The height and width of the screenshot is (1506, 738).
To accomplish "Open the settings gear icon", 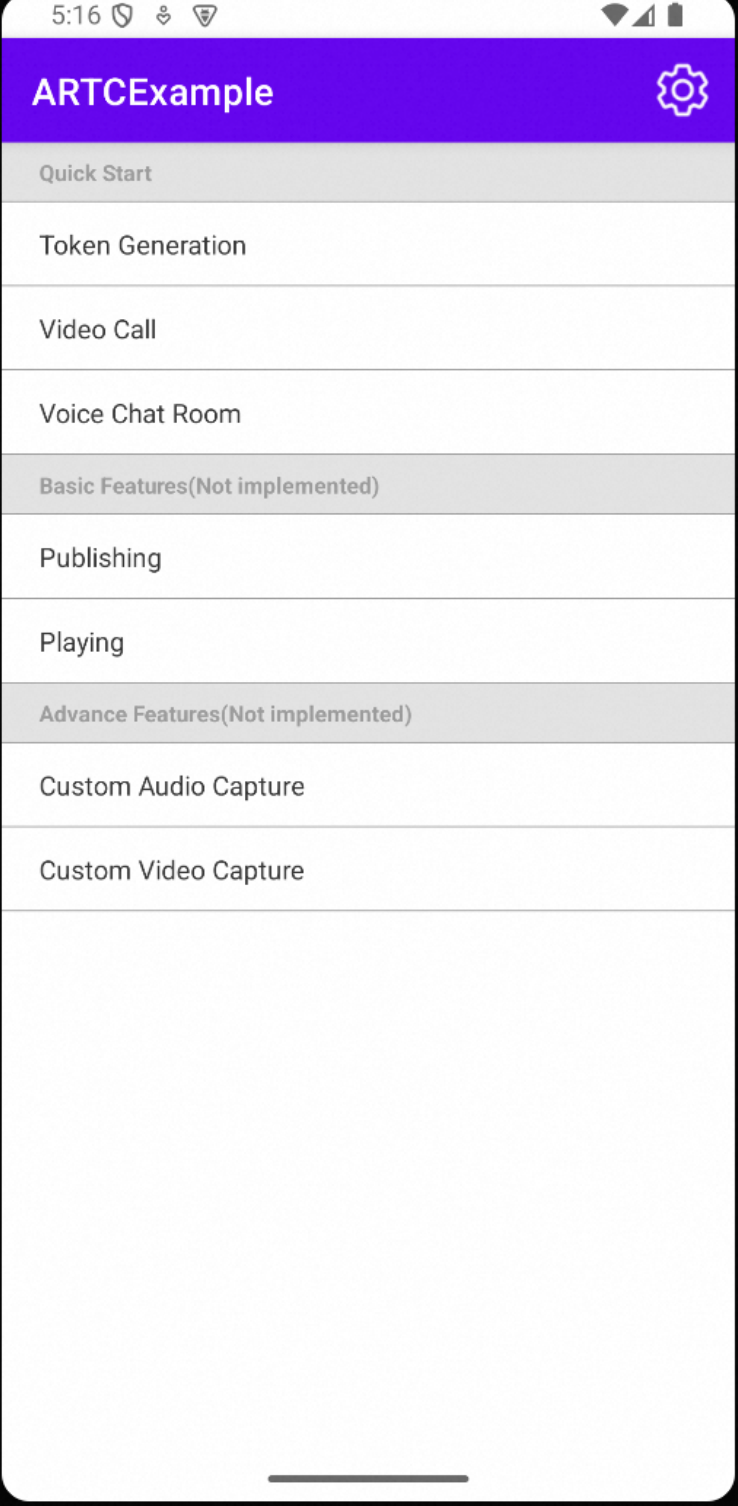I will pyautogui.click(x=682, y=91).
